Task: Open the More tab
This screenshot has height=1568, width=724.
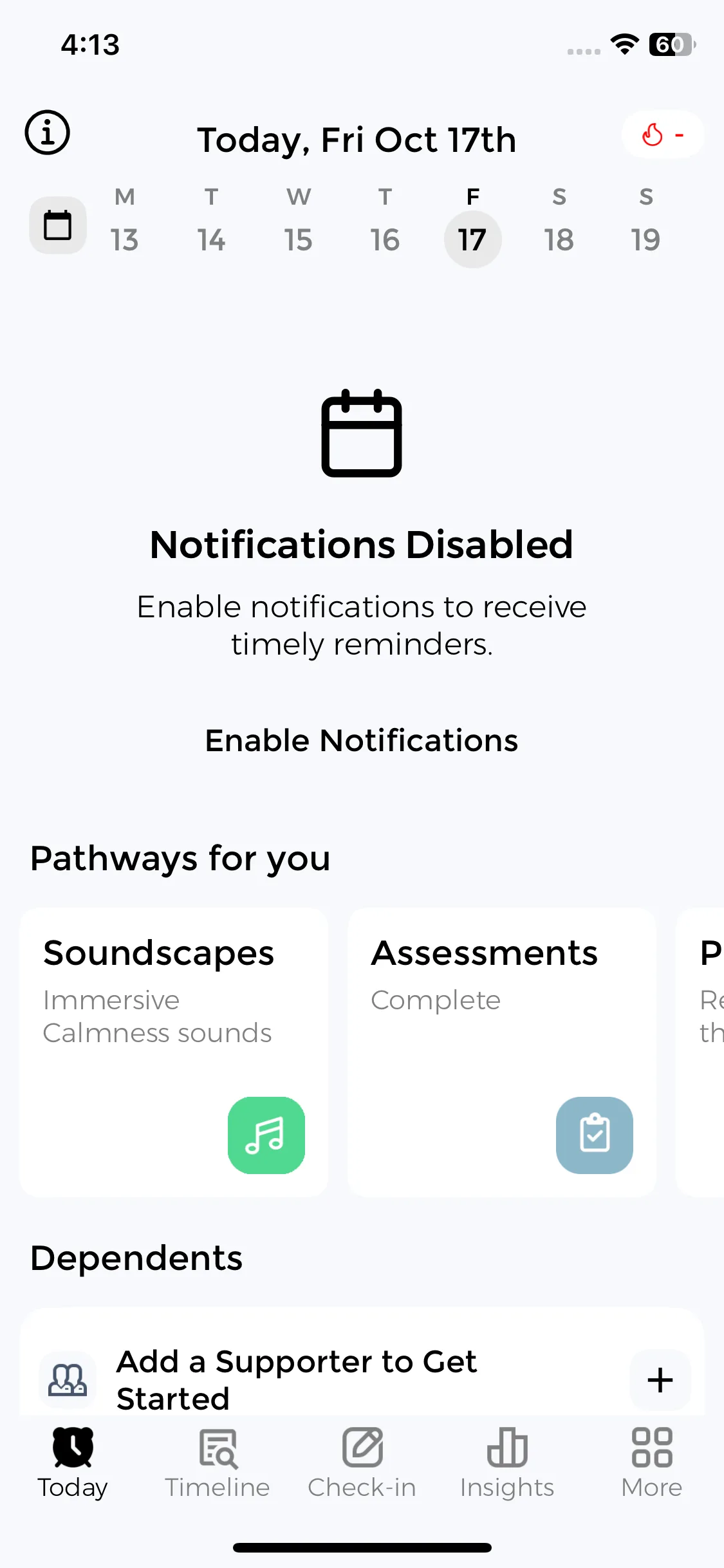Action: [651, 1462]
